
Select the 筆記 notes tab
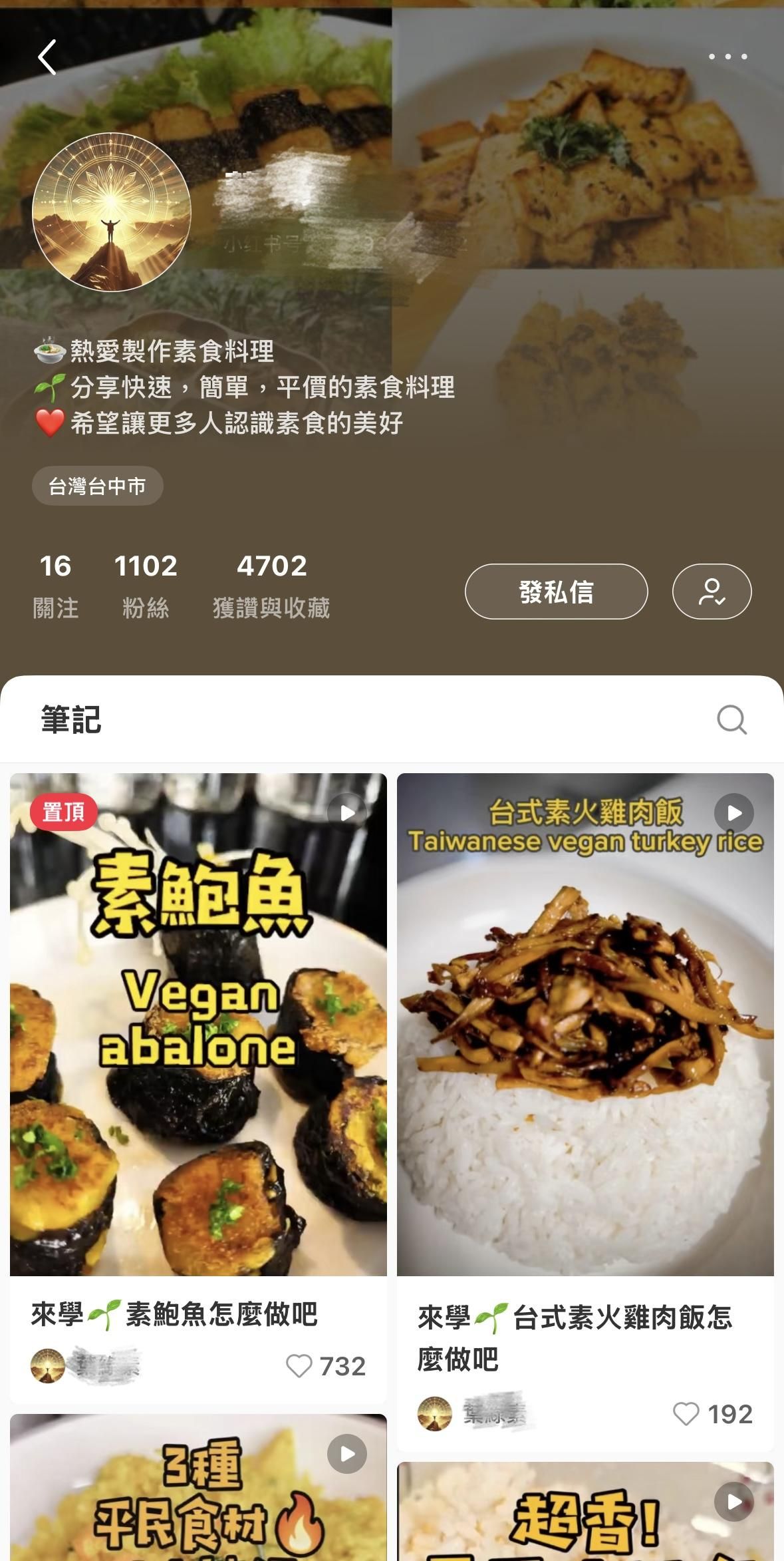tap(71, 719)
